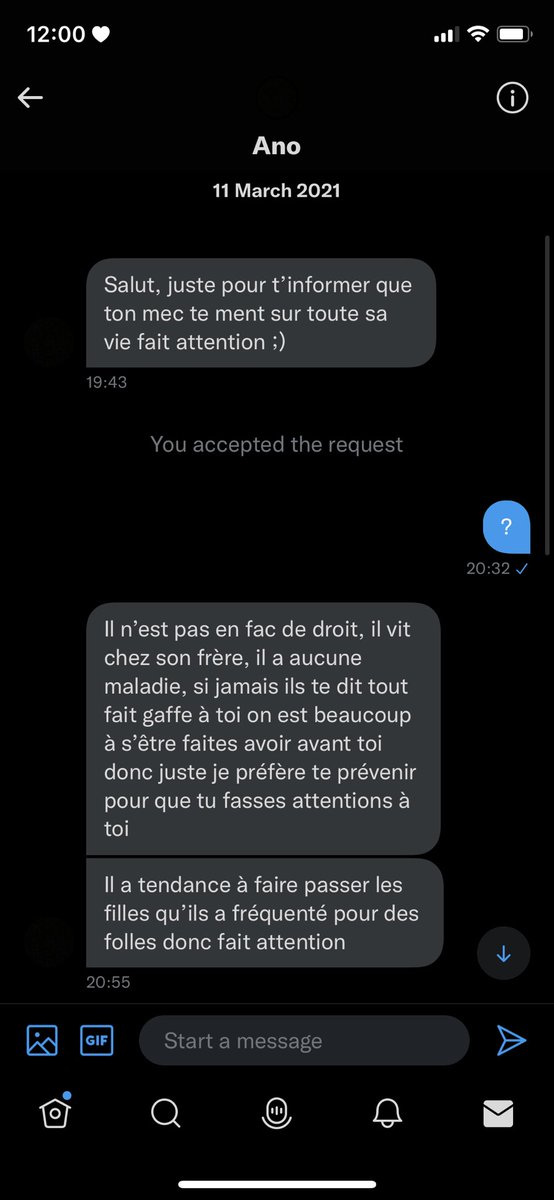Send the message with the arrow icon
Viewport: 554px width, 1200px height.
[511, 1041]
